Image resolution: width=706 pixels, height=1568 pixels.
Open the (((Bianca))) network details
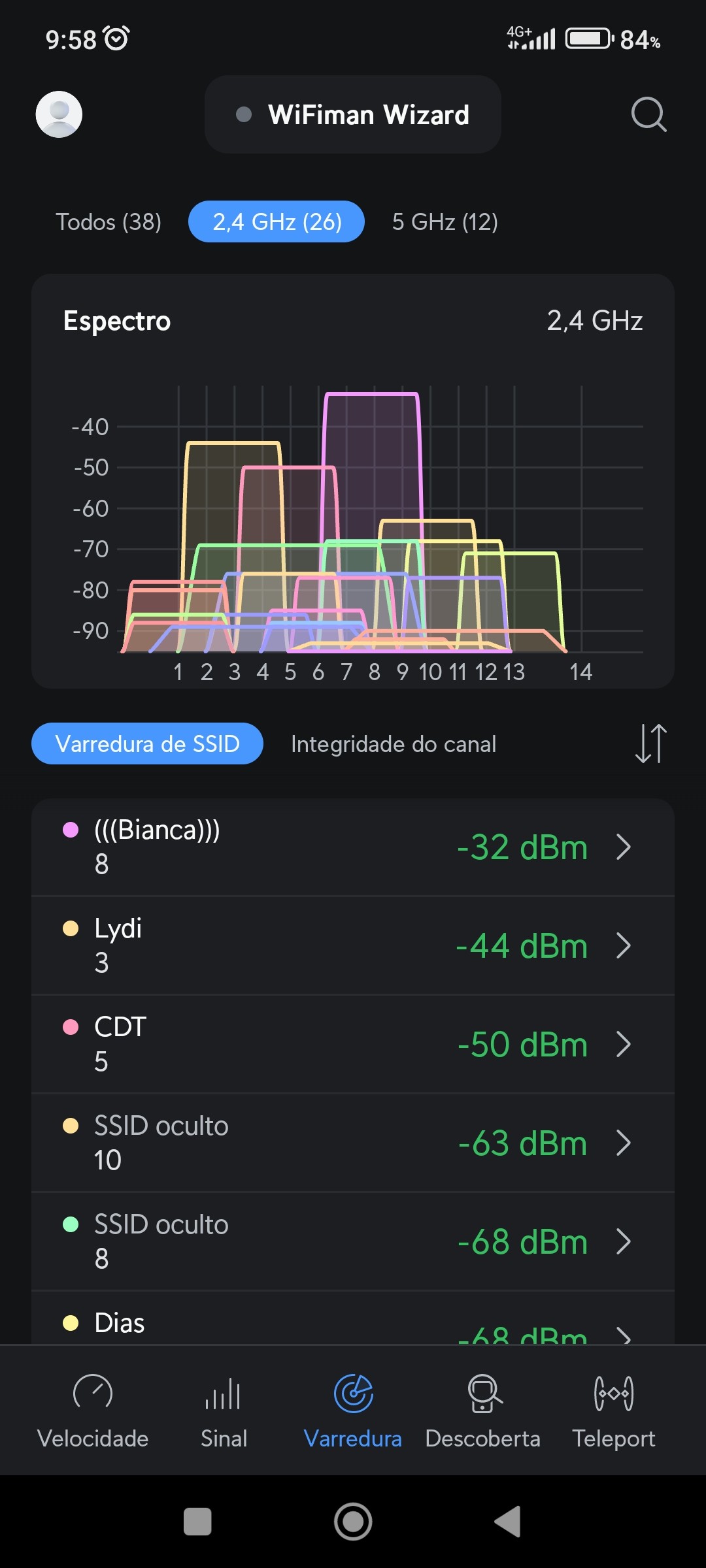pos(353,847)
